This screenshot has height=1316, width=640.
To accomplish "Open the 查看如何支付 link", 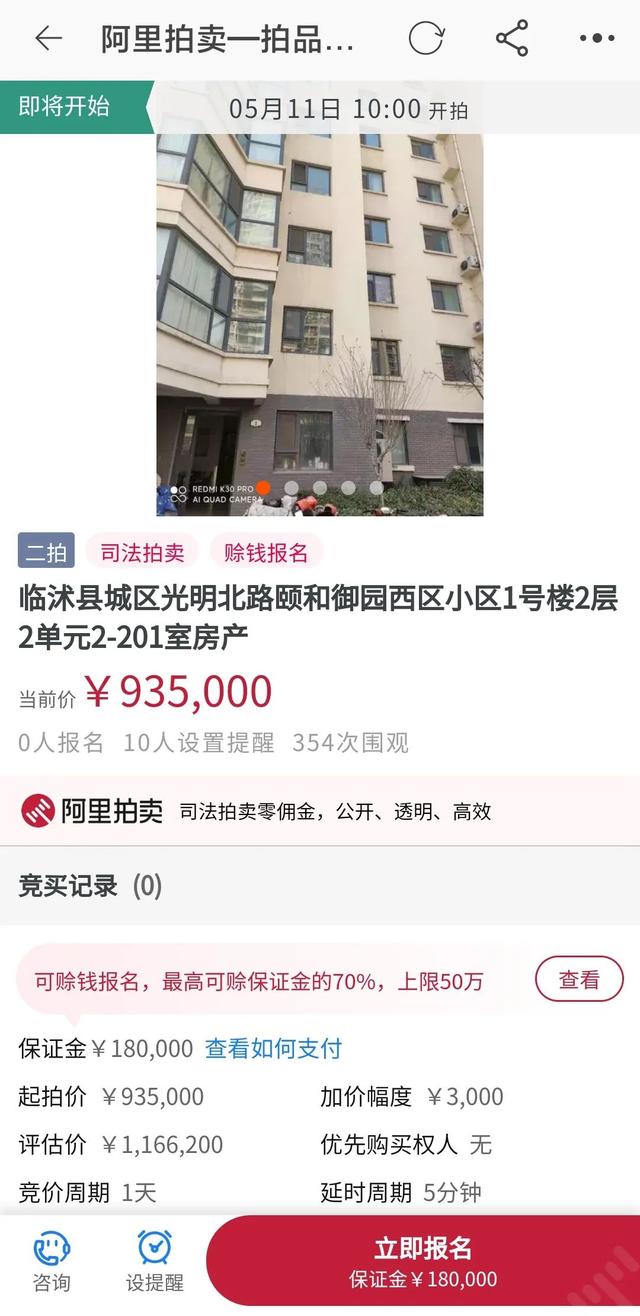I will tap(273, 1048).
